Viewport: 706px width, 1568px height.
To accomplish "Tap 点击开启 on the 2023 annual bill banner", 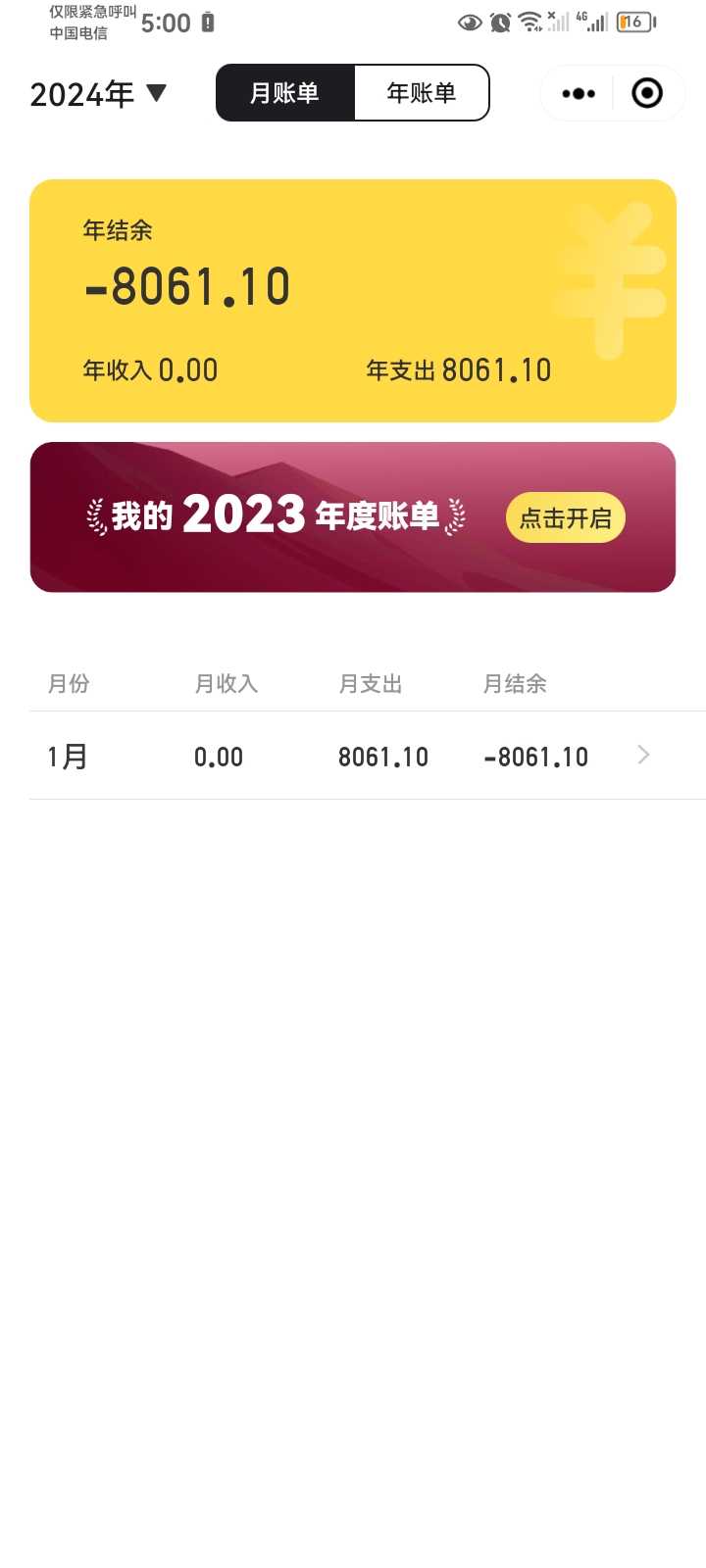I will pos(566,517).
